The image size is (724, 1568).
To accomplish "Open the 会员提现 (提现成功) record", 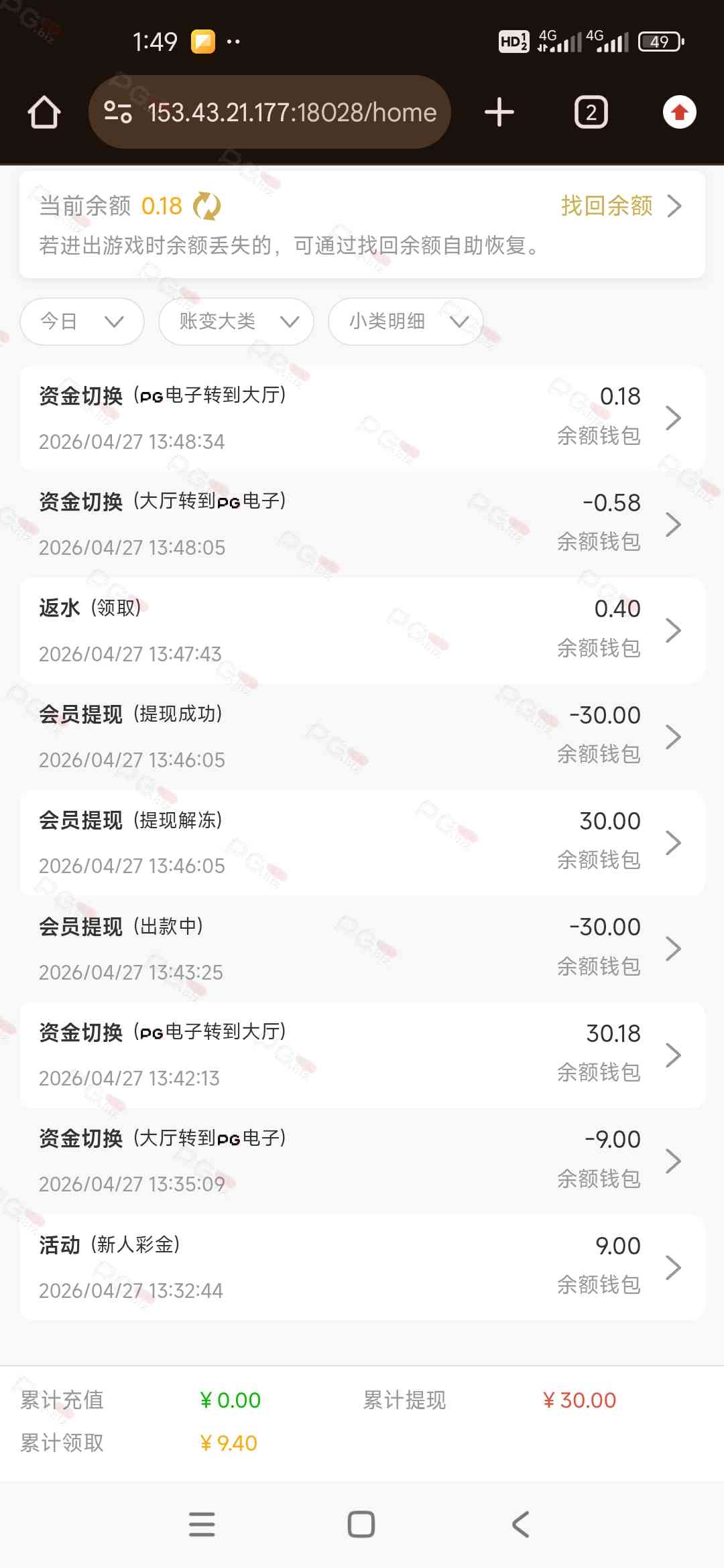I will coord(362,736).
